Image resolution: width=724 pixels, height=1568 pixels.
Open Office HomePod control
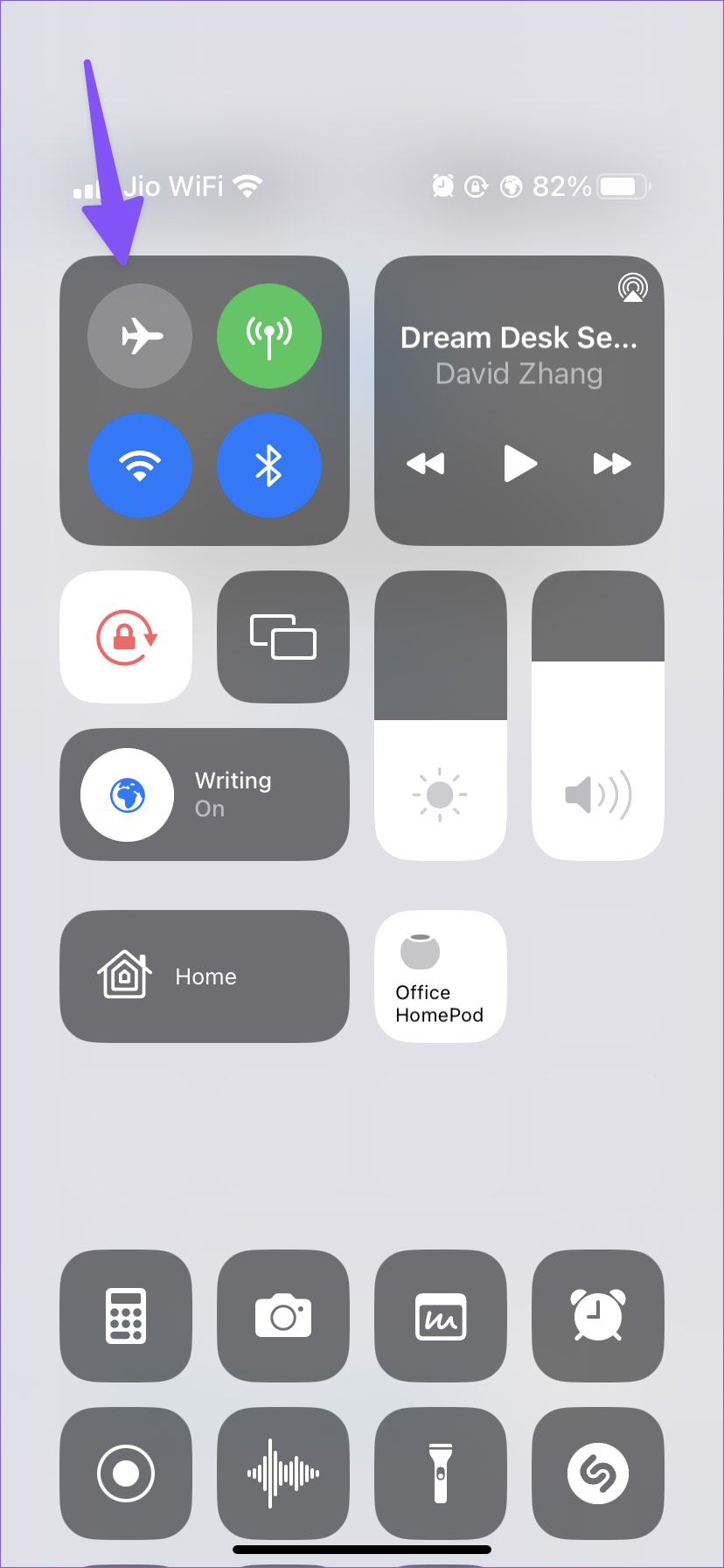pyautogui.click(x=440, y=976)
